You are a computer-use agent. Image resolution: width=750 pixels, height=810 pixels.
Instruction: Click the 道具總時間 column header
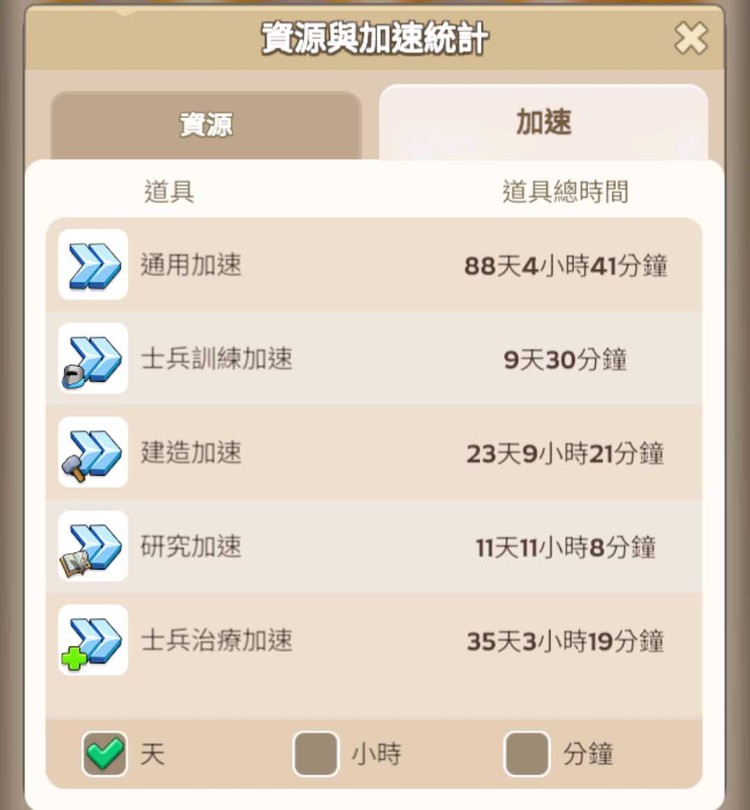566,192
